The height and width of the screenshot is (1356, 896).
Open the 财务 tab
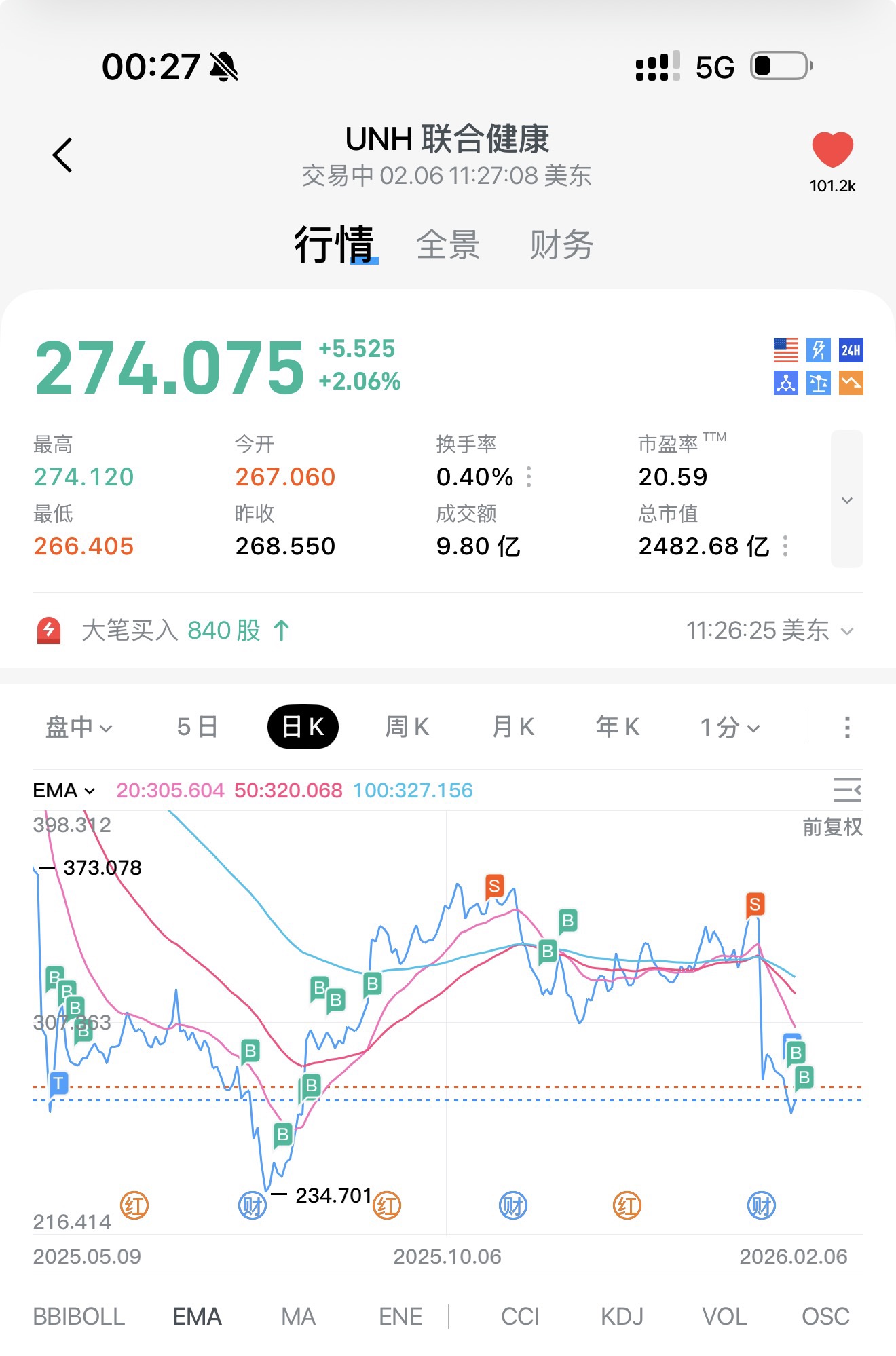click(561, 245)
